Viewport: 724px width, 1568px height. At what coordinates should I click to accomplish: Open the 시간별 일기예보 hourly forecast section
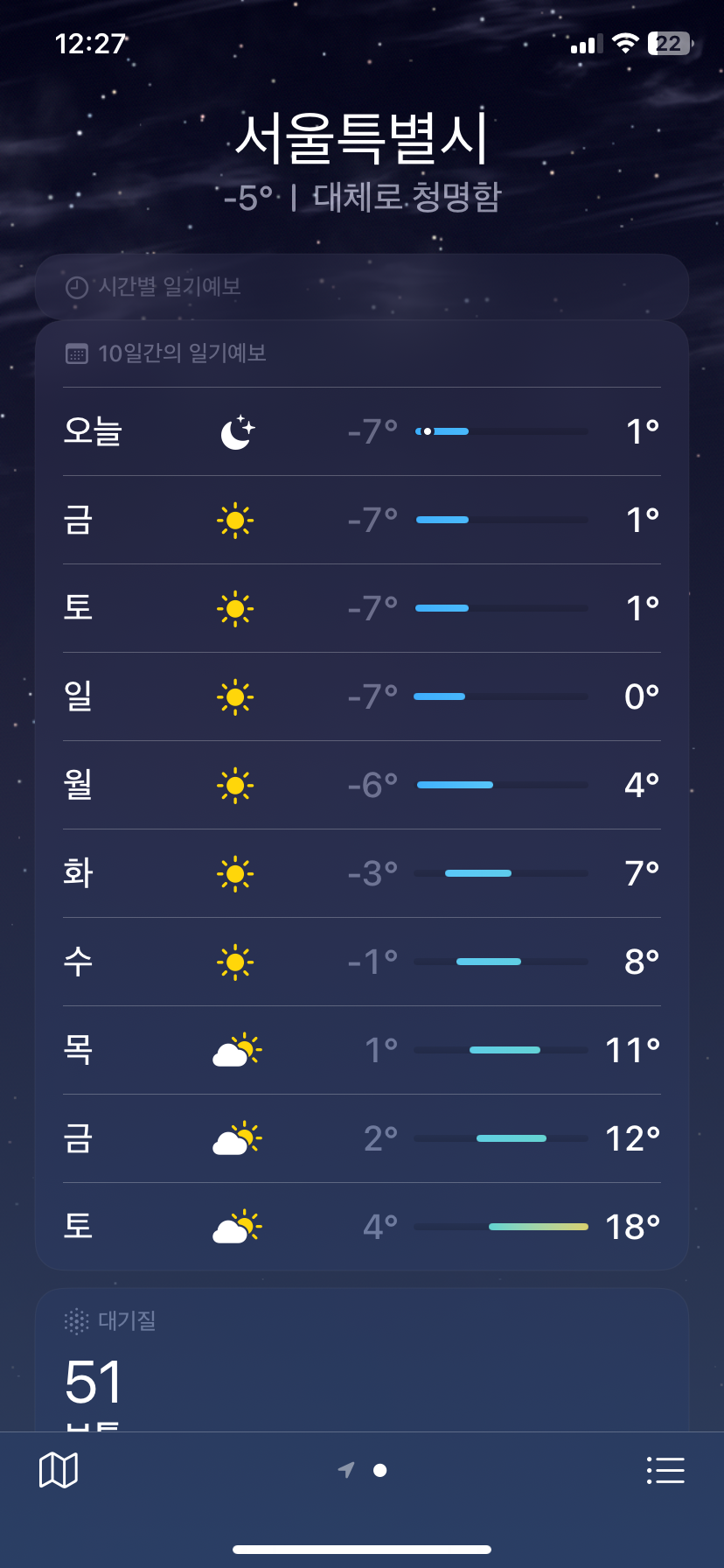pos(362,286)
